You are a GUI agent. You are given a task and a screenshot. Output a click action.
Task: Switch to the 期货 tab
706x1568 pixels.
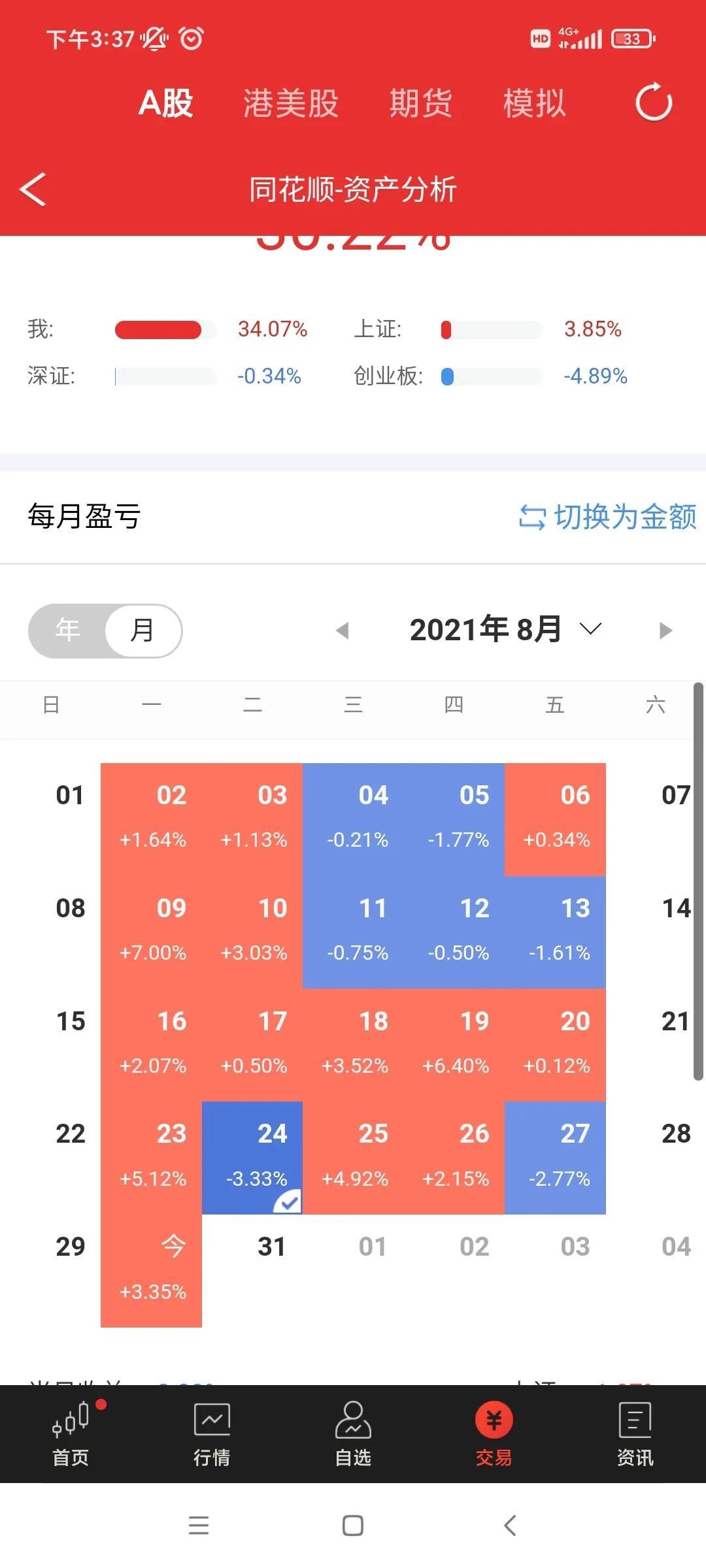(421, 103)
